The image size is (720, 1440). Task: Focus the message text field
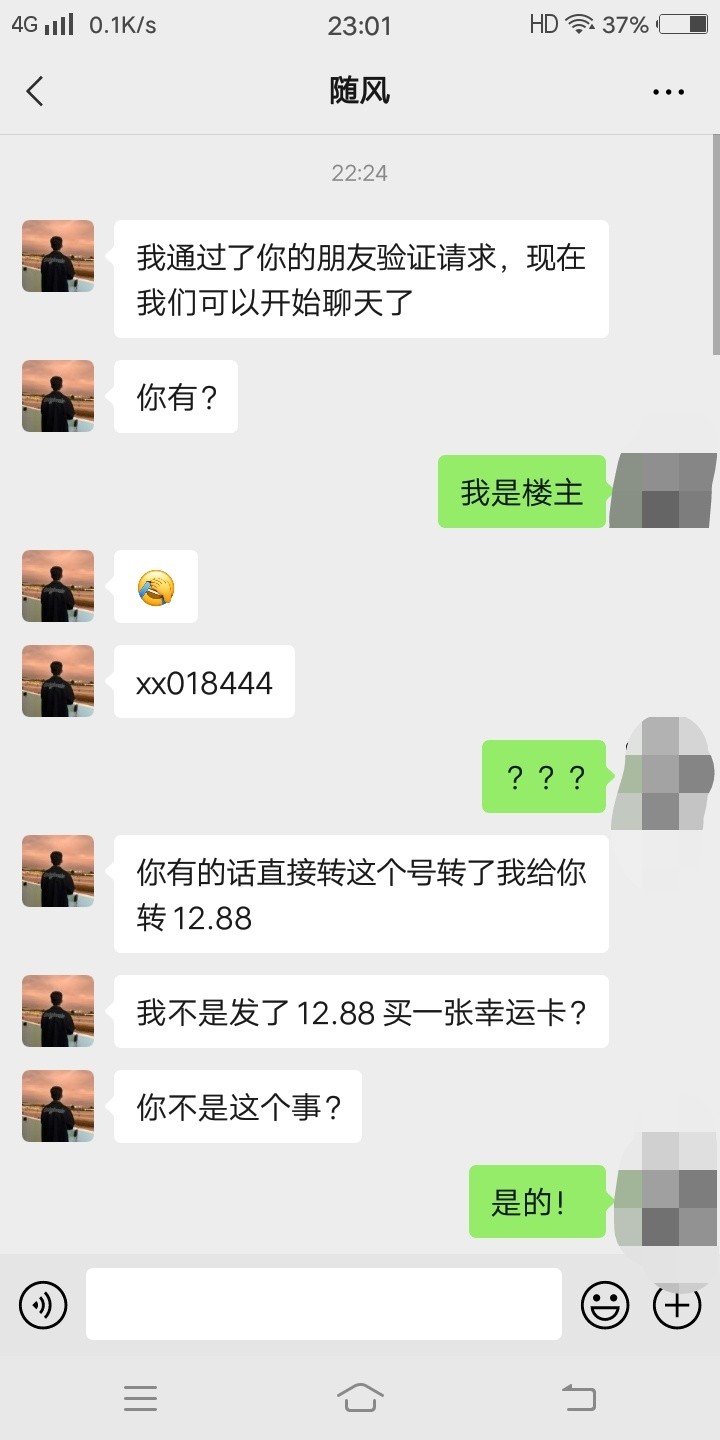pyautogui.click(x=323, y=1304)
